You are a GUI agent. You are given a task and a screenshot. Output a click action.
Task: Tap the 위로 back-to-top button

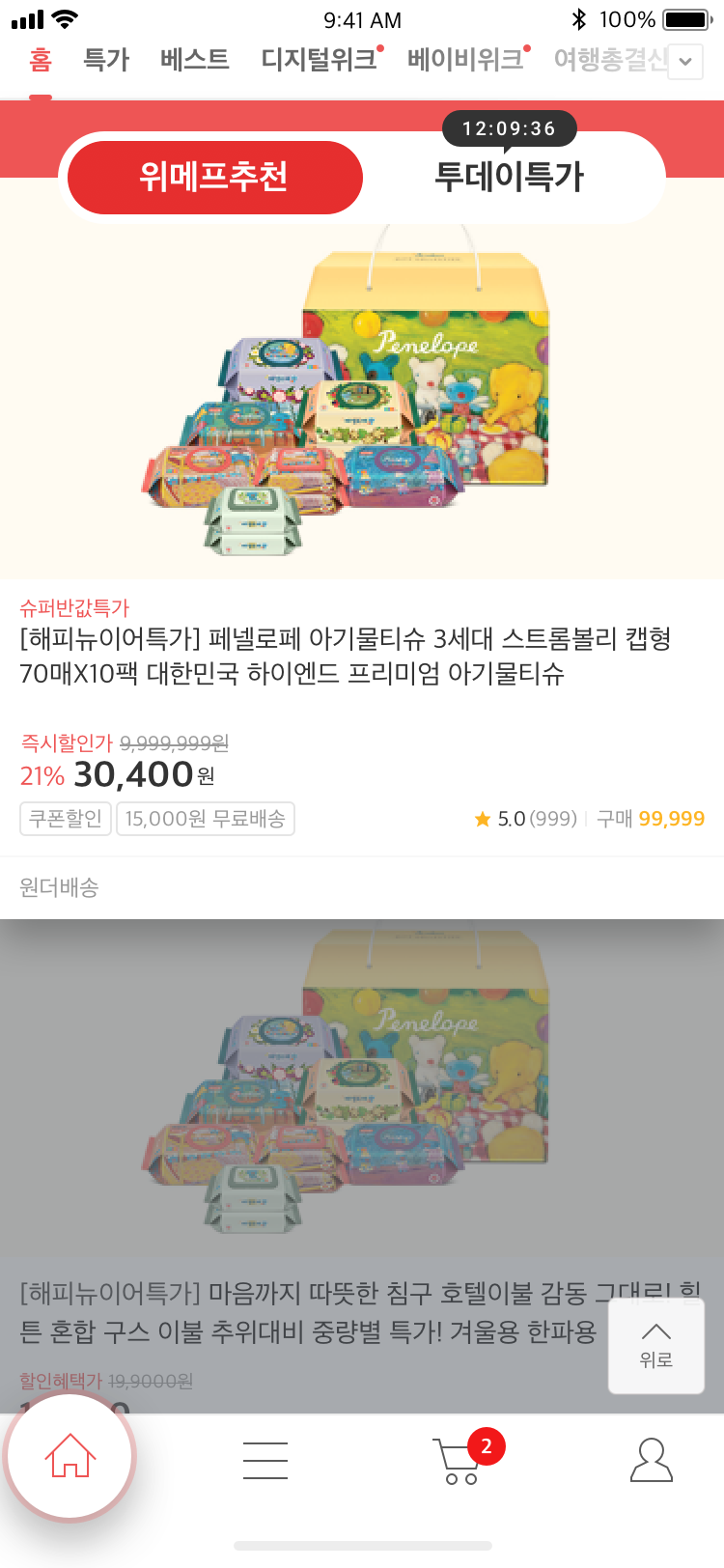[x=656, y=1345]
